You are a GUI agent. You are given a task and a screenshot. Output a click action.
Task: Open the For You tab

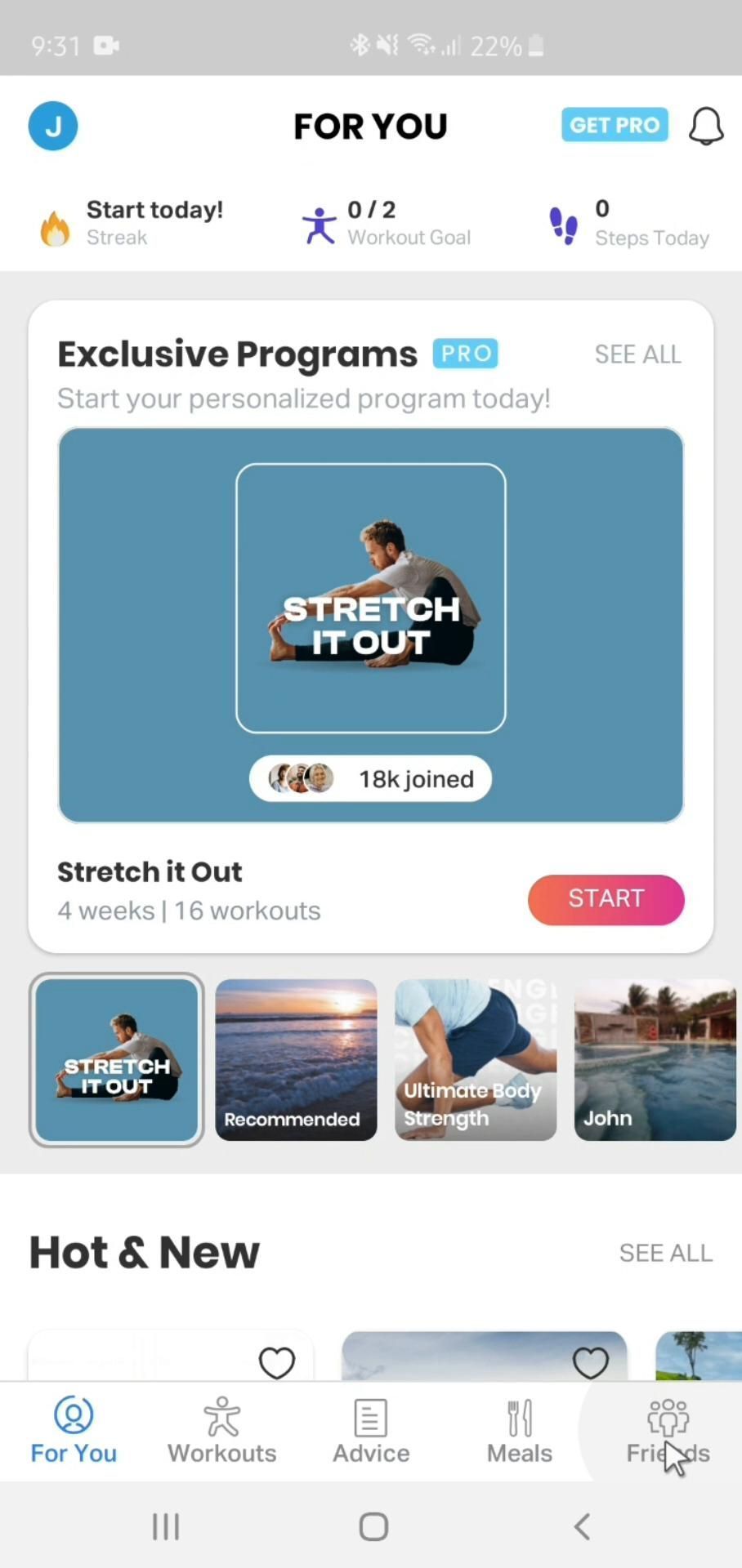74,1432
